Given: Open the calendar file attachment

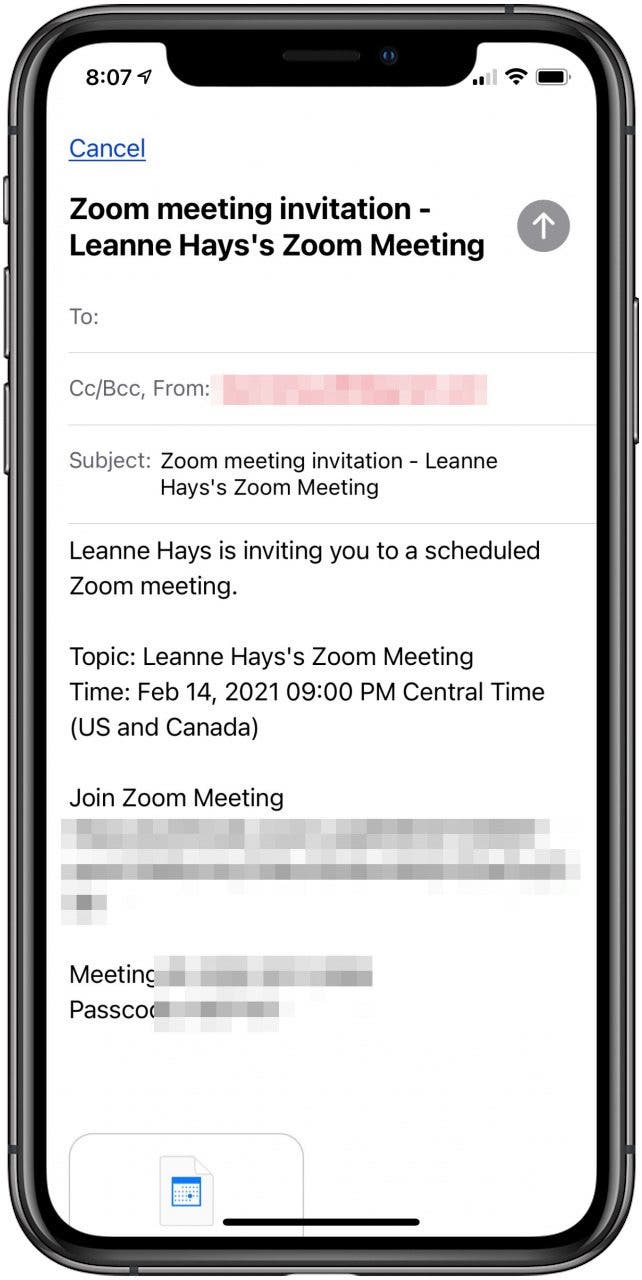Looking at the screenshot, I should tap(186, 1188).
